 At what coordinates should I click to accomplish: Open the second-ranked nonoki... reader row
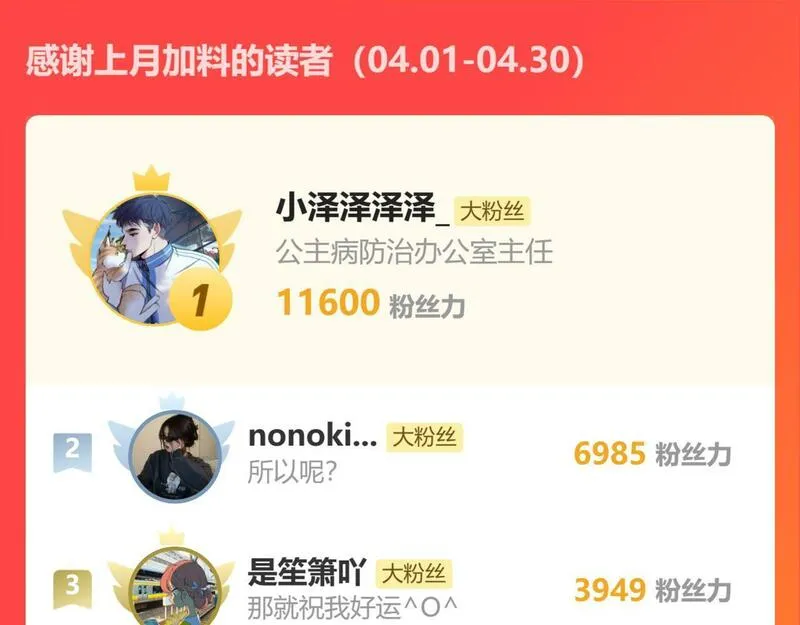(400, 454)
